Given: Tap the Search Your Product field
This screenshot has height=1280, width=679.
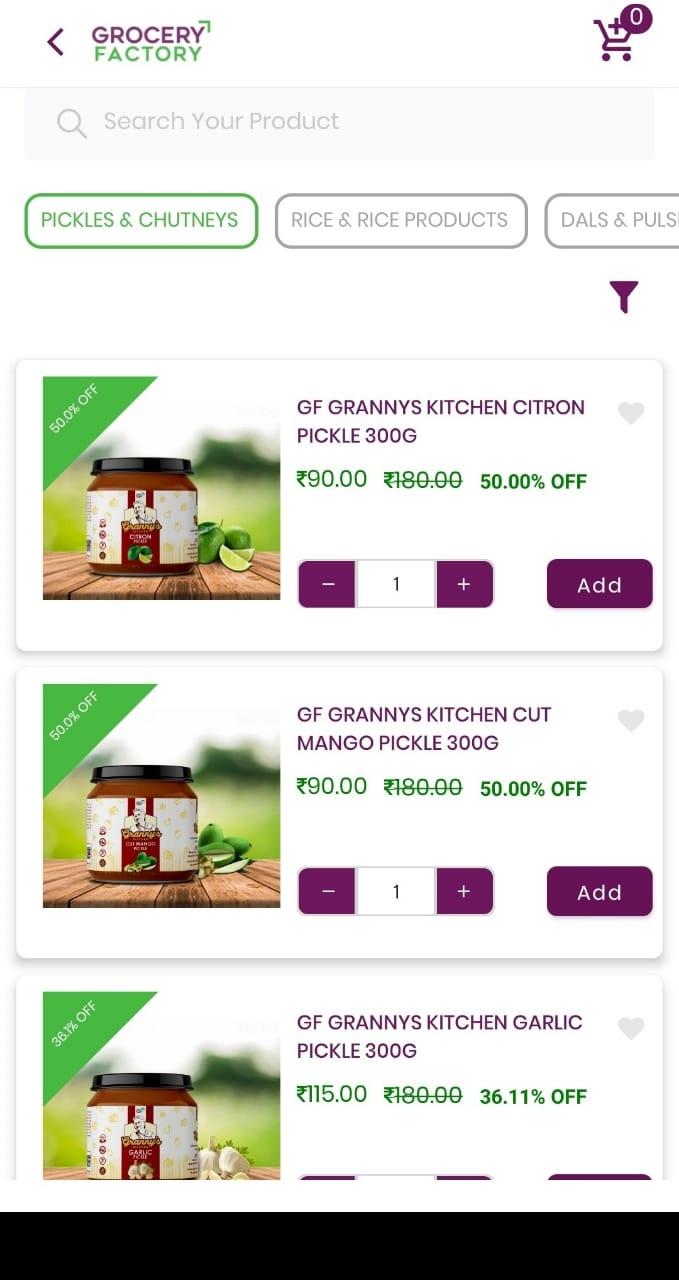Looking at the screenshot, I should tap(339, 122).
